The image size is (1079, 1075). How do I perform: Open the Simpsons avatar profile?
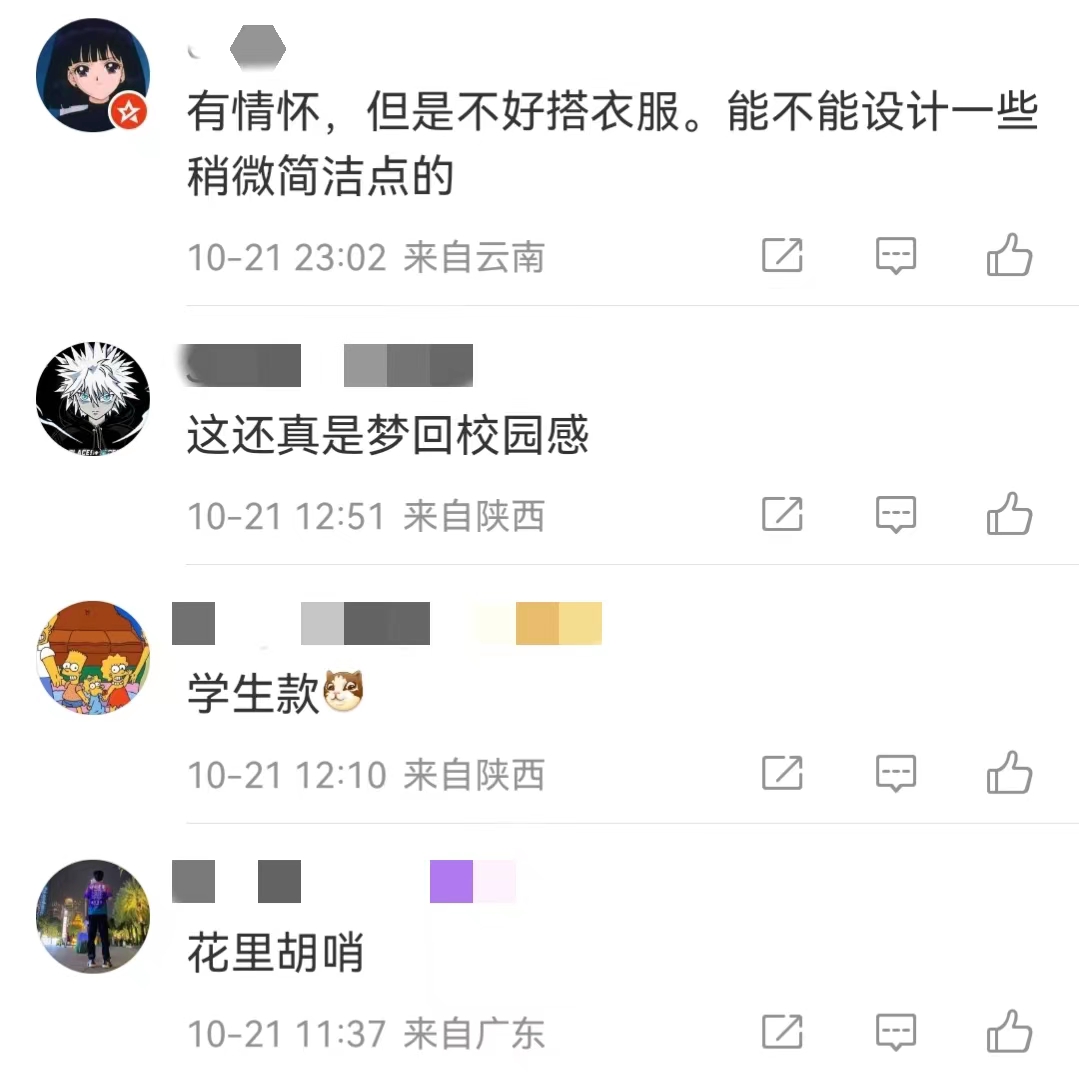point(92,658)
